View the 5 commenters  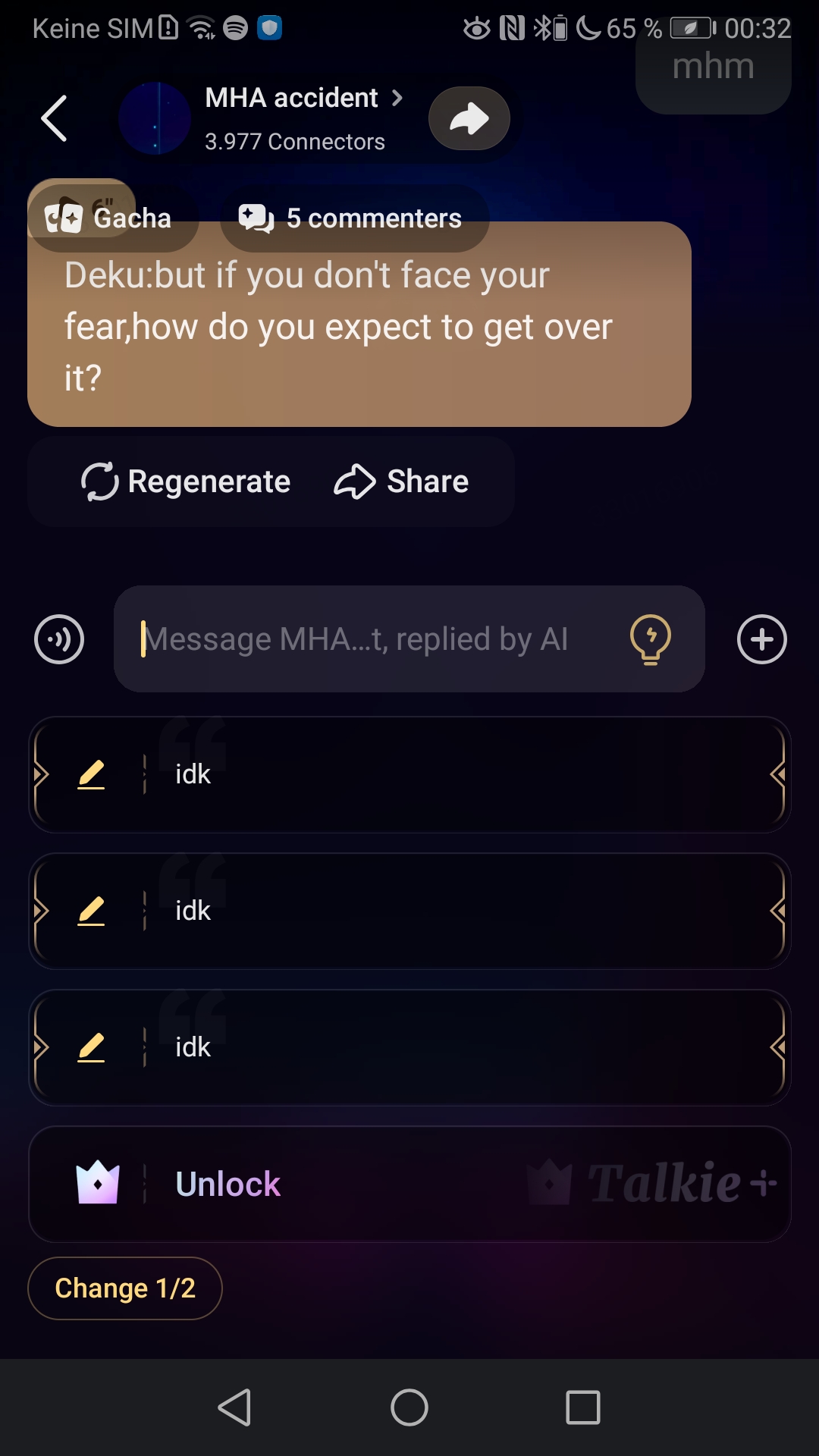(354, 218)
